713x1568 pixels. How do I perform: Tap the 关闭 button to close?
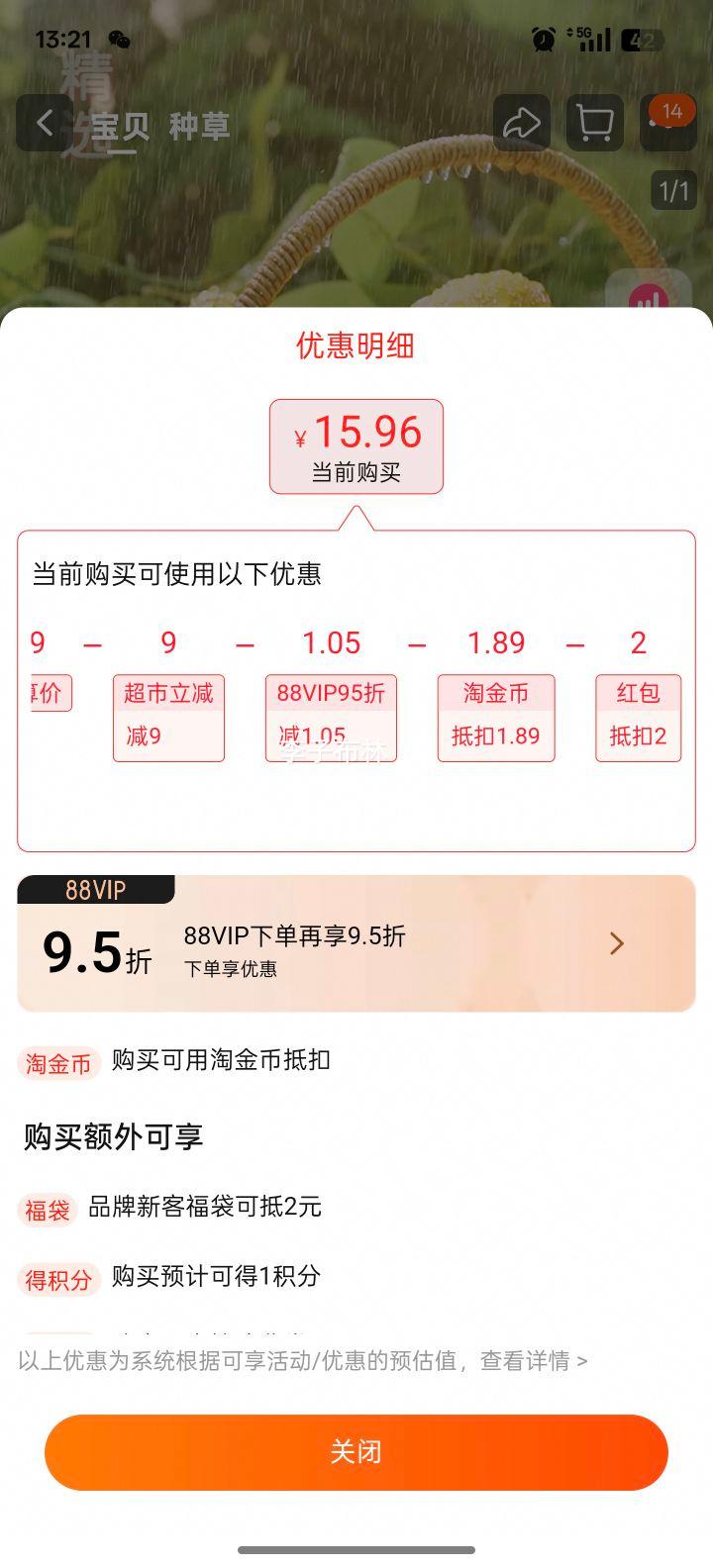click(356, 1451)
